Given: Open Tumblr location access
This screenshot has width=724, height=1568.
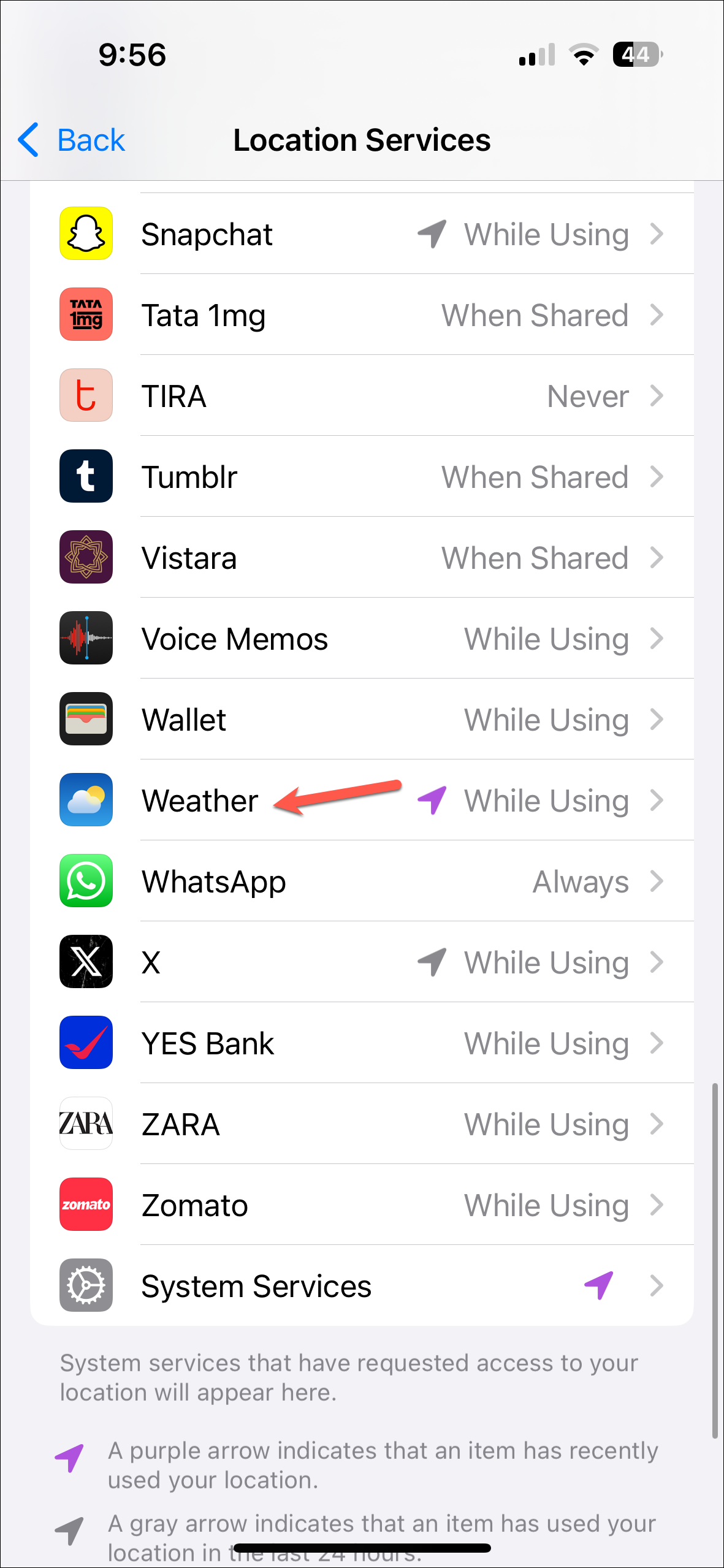Looking at the screenshot, I should tap(362, 477).
